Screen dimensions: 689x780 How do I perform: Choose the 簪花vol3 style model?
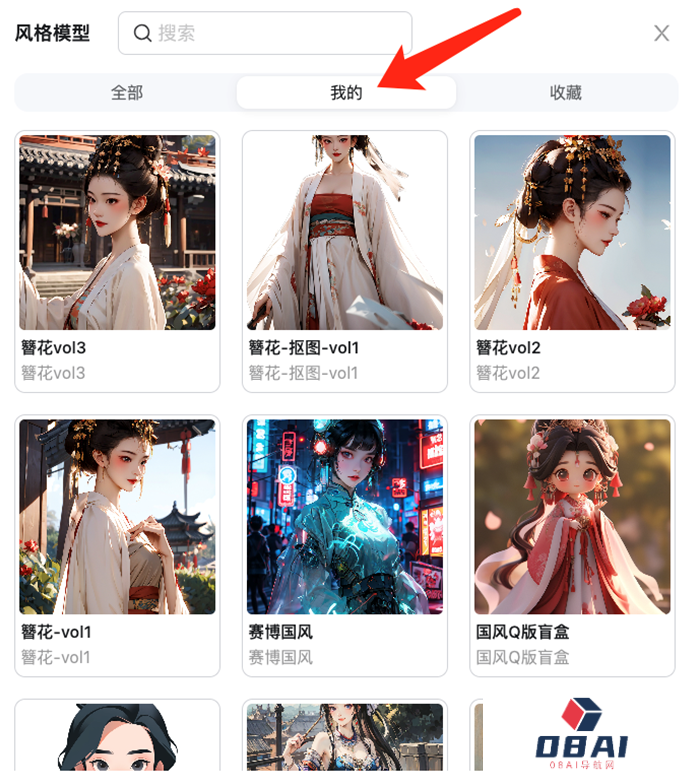click(x=117, y=260)
